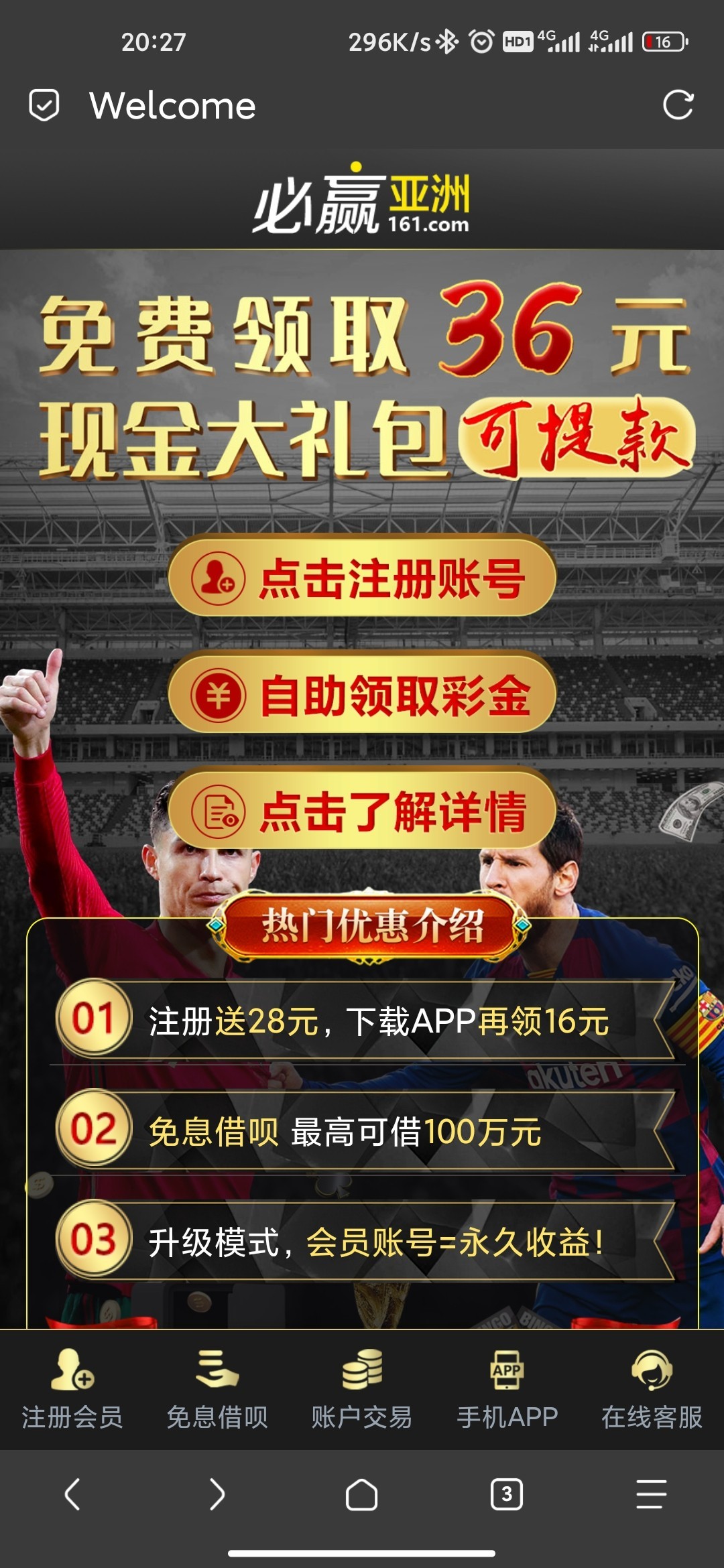Open the browser home page
Screen dimensions: 724x1568
pyautogui.click(x=362, y=1494)
